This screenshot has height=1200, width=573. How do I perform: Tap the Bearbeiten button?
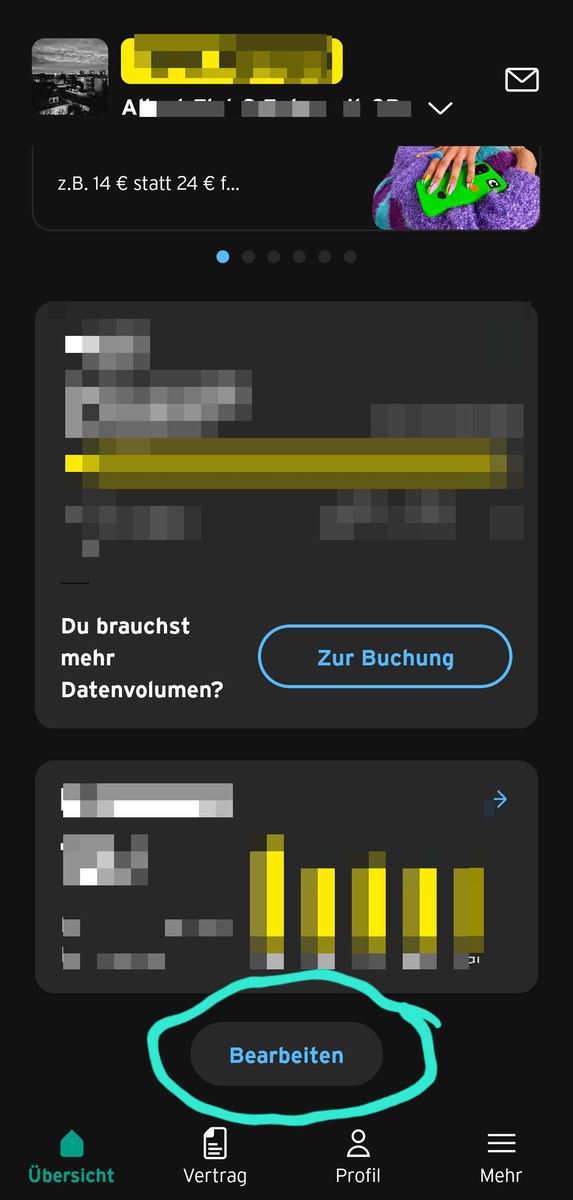286,1055
